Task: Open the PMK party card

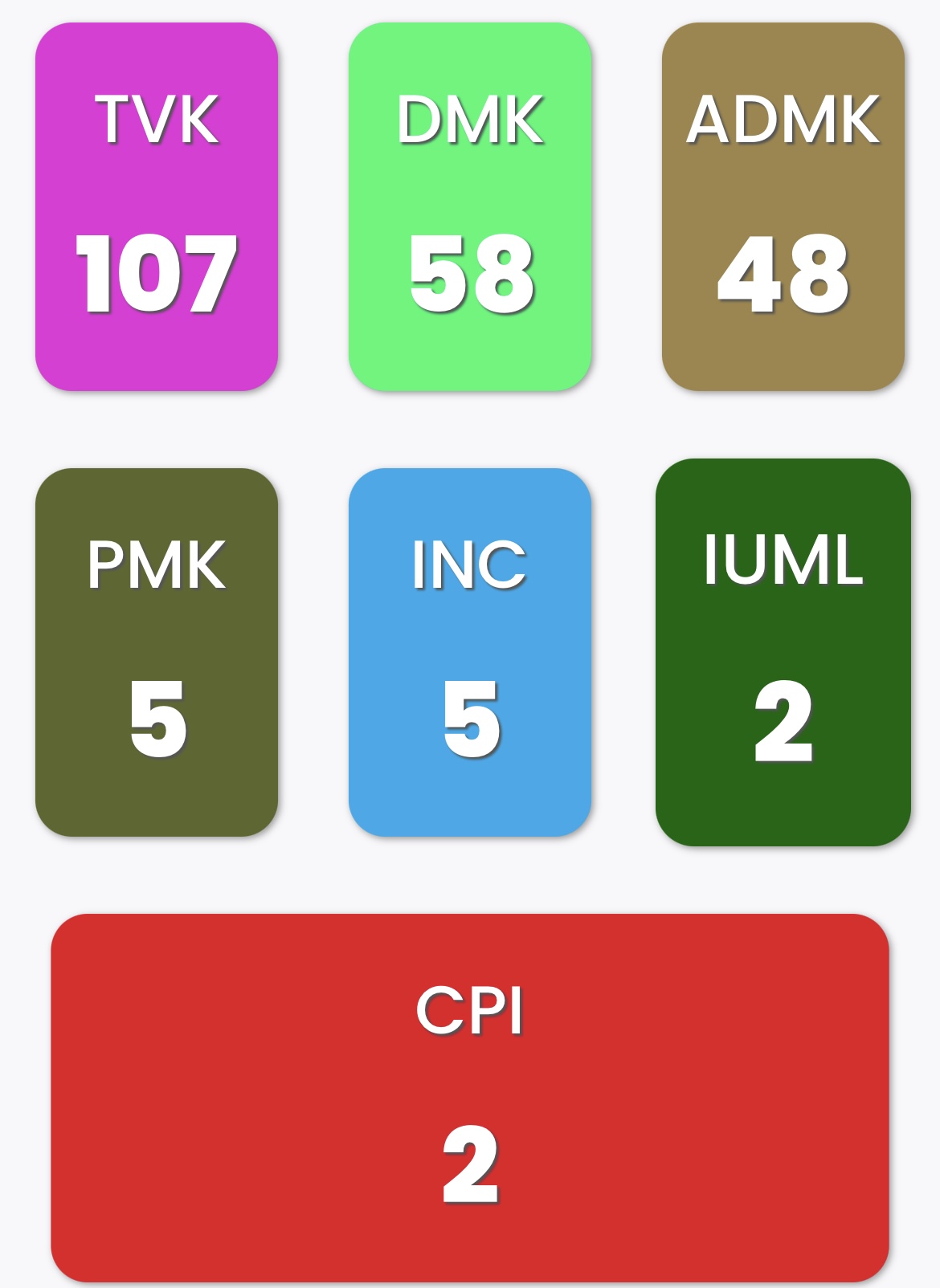Action: point(157,652)
